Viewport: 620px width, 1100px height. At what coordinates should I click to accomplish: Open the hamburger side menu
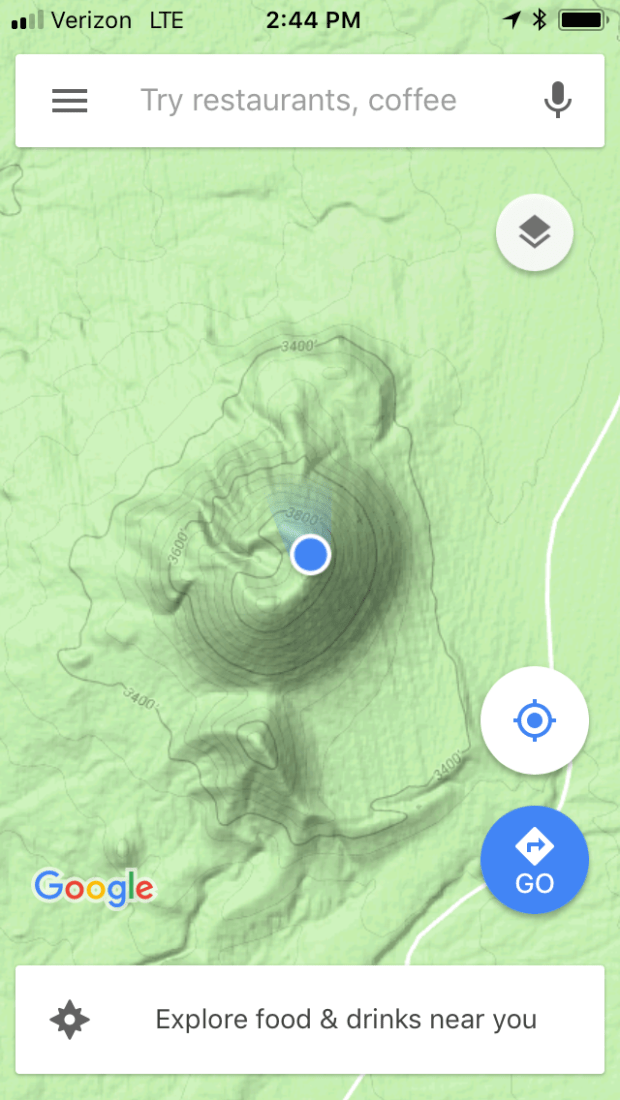70,100
